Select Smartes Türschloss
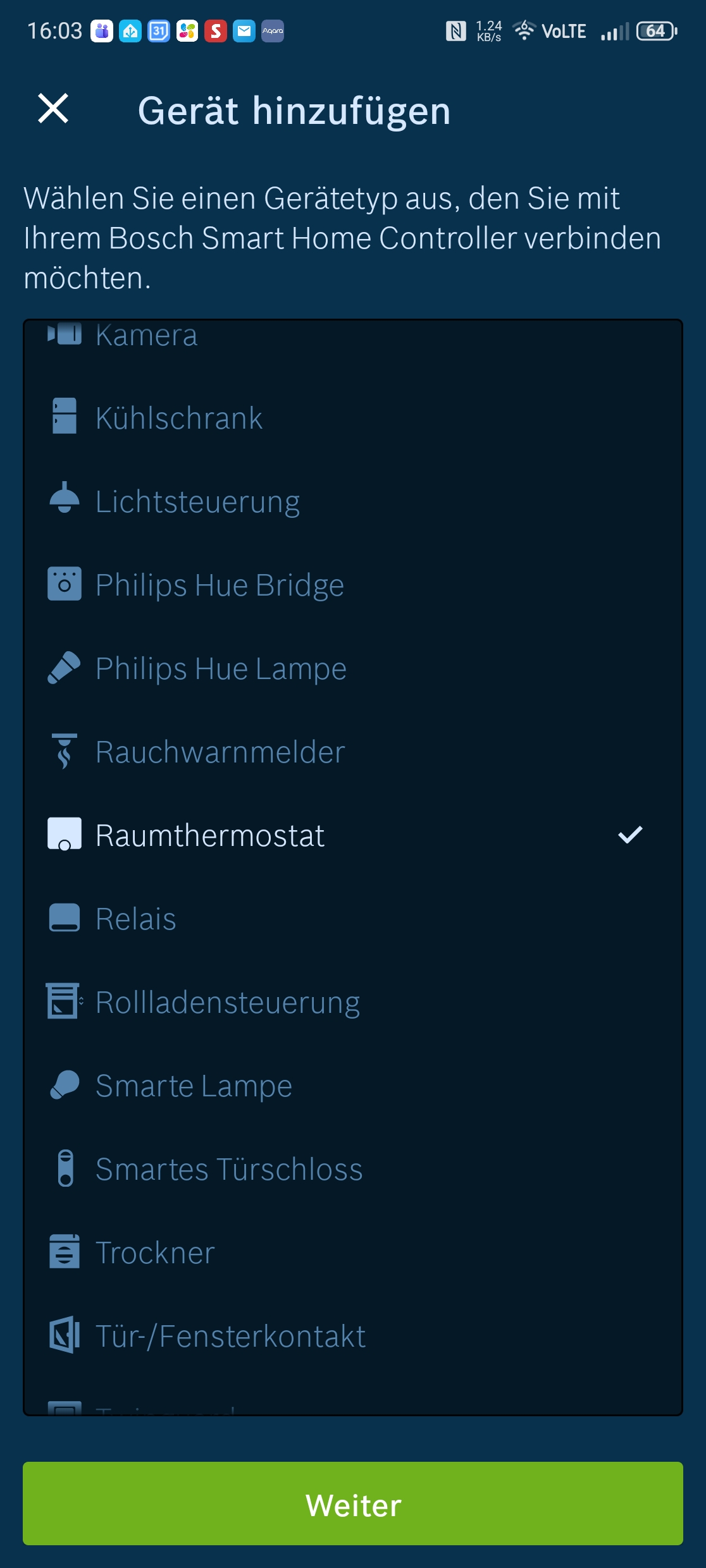This screenshot has width=706, height=1568. coord(229,1169)
